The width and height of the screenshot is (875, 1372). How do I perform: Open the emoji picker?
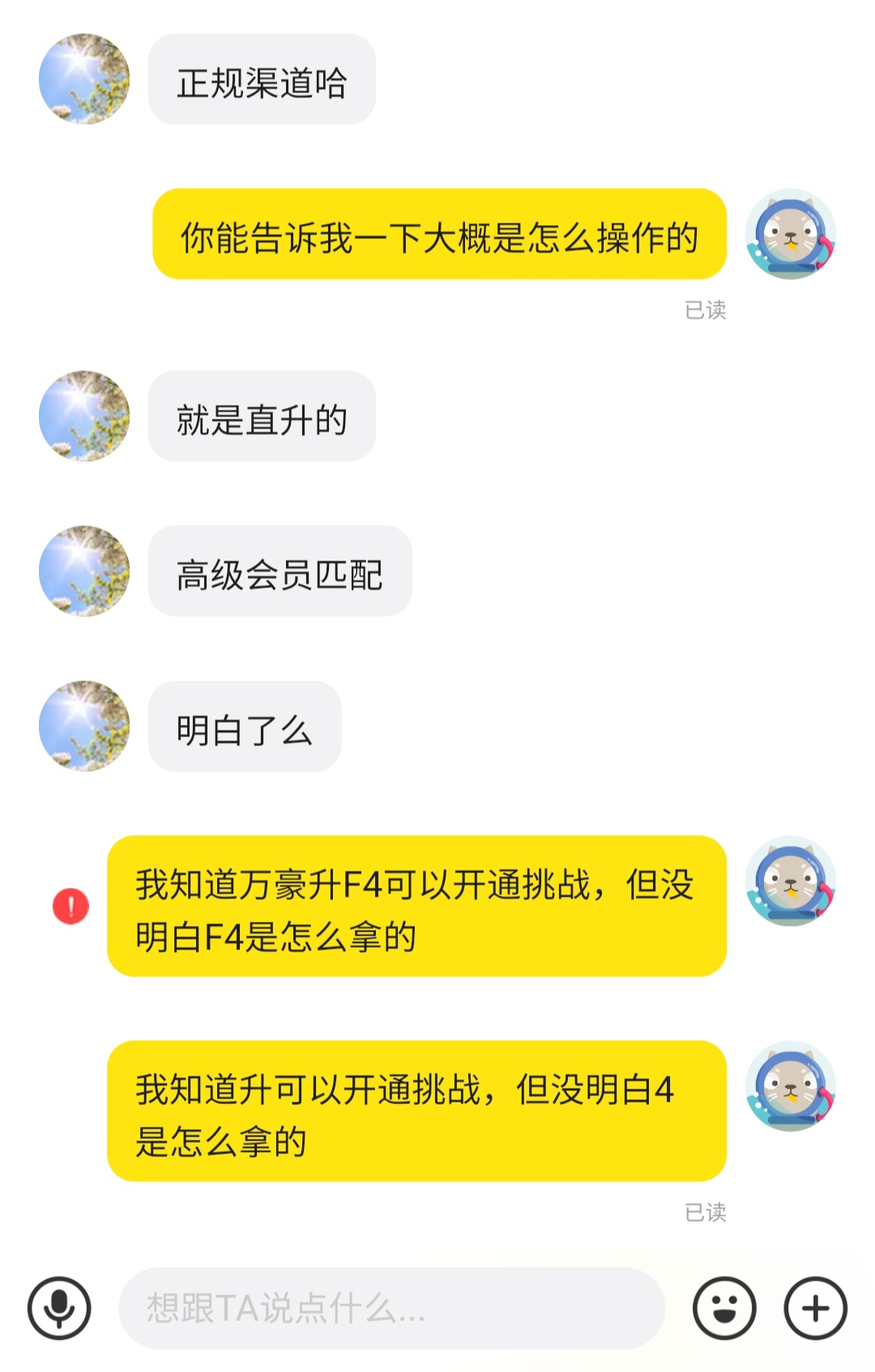coord(724,1308)
